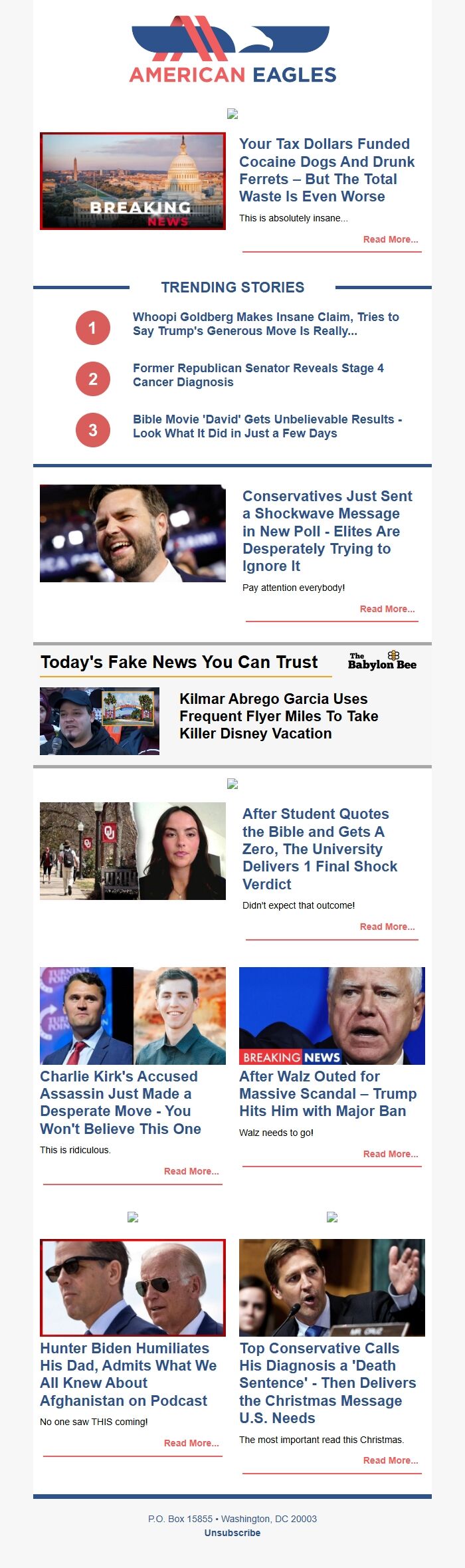Tap Read More under the Charlie Kirk story
465x1568 pixels.
coord(191,1171)
